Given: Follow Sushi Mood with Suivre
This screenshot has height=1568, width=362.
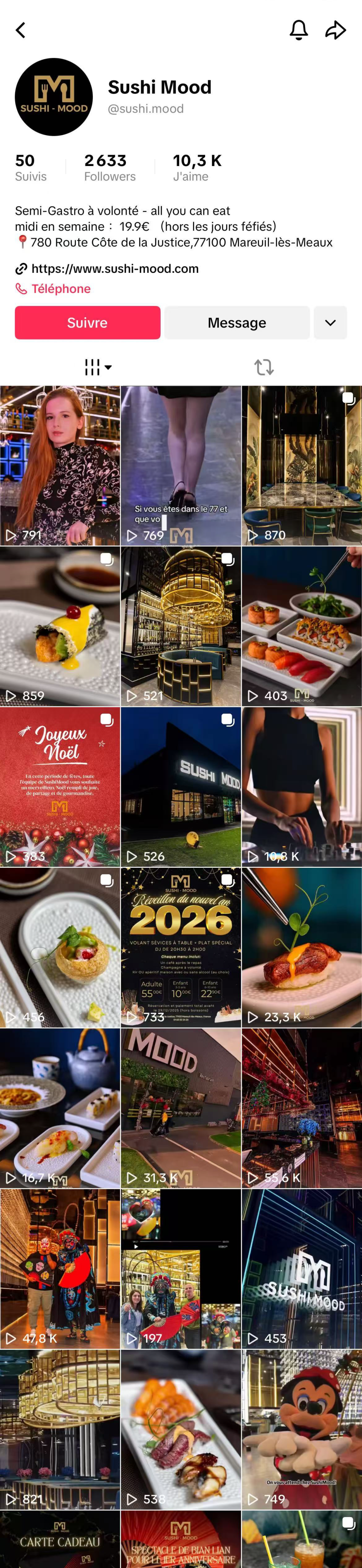Looking at the screenshot, I should click(x=87, y=323).
